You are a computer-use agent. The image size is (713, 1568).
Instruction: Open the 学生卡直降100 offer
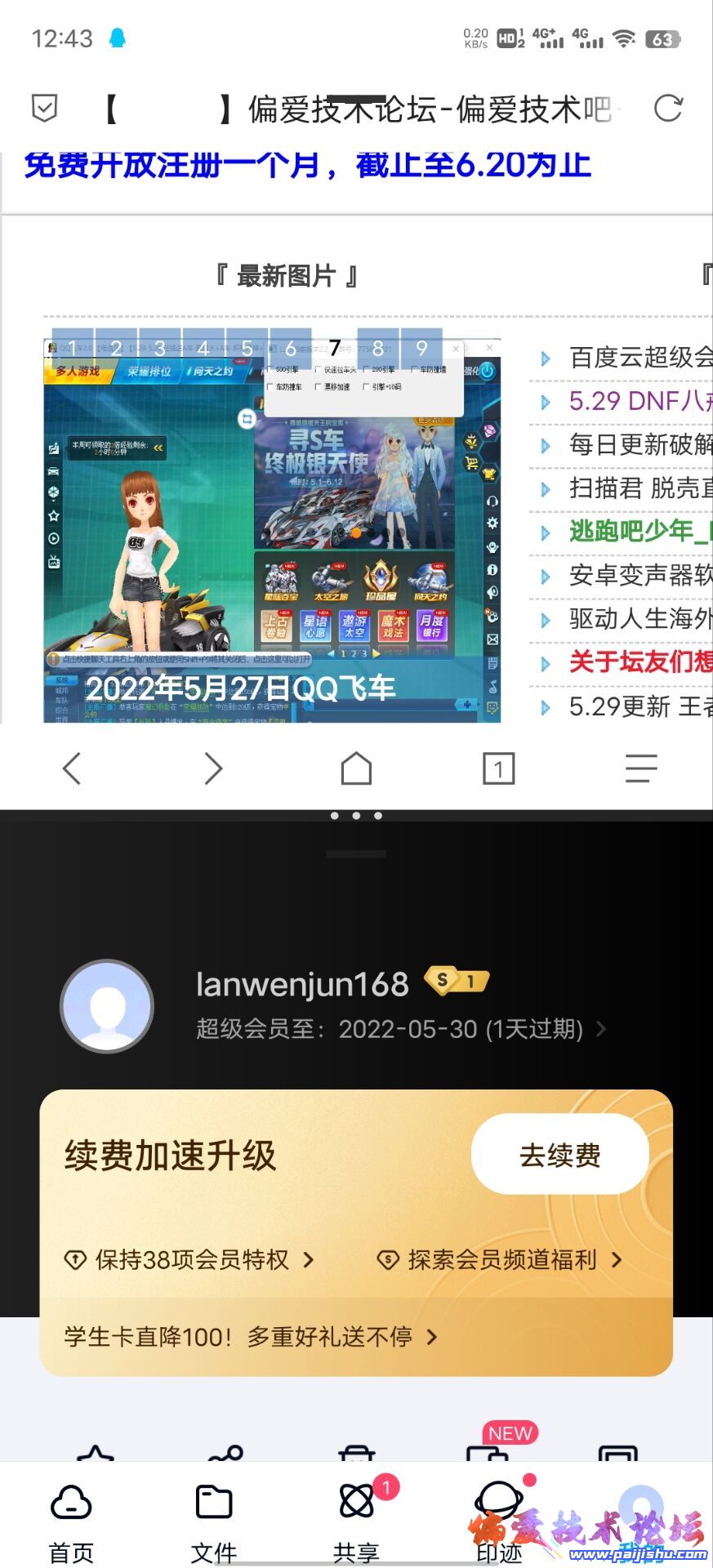(251, 1337)
